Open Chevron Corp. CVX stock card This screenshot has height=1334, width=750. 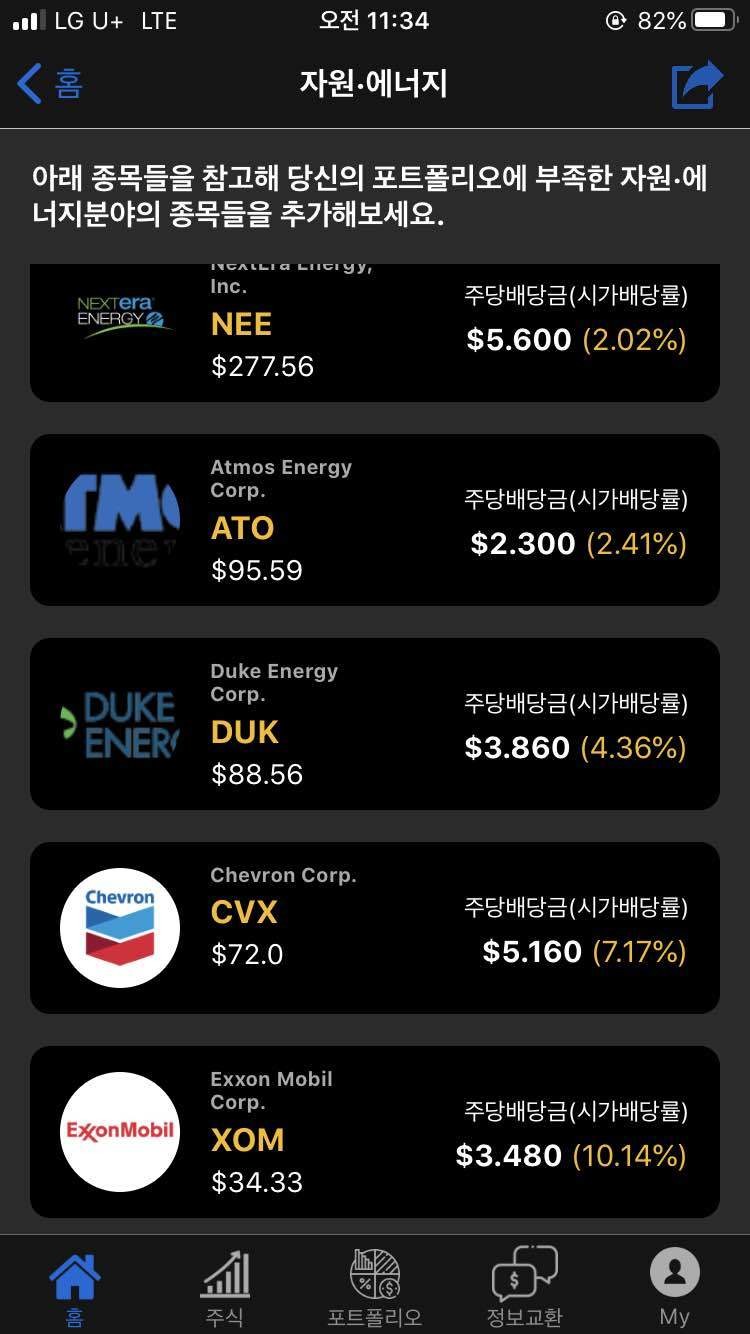[x=374, y=928]
